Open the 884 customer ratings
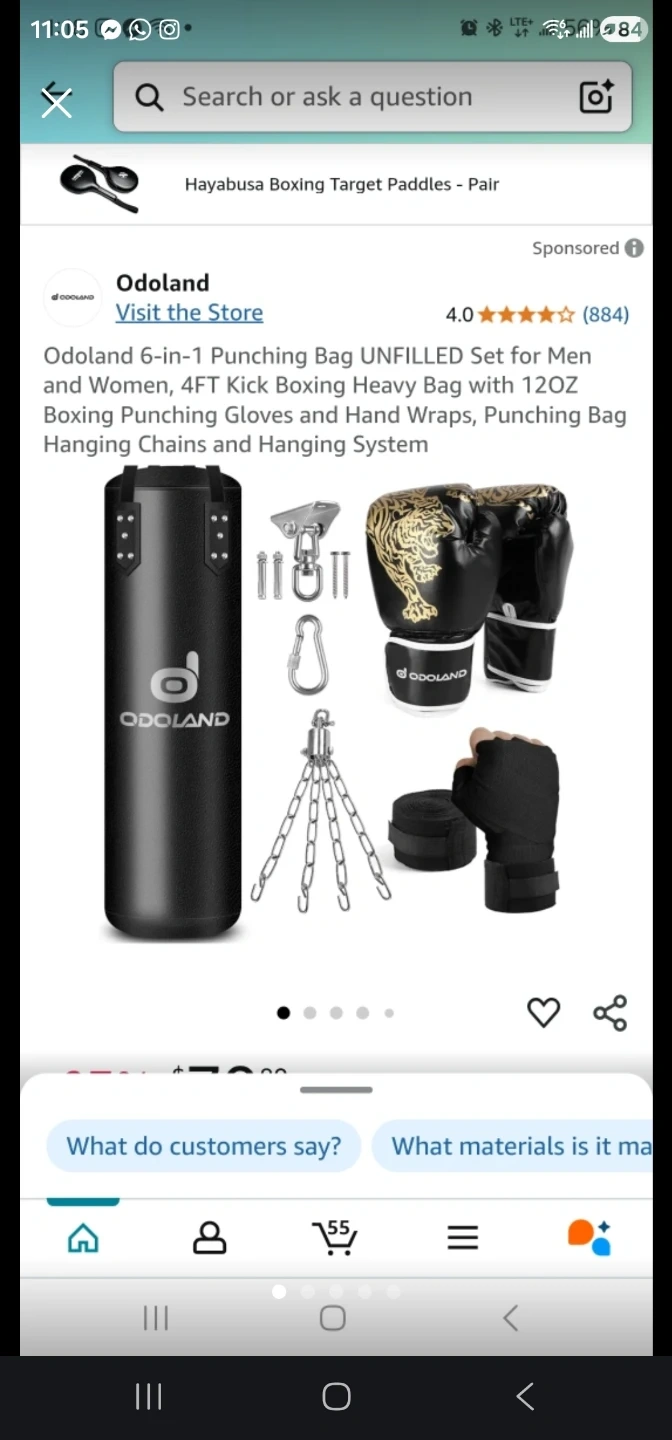672x1440 pixels. tap(605, 314)
